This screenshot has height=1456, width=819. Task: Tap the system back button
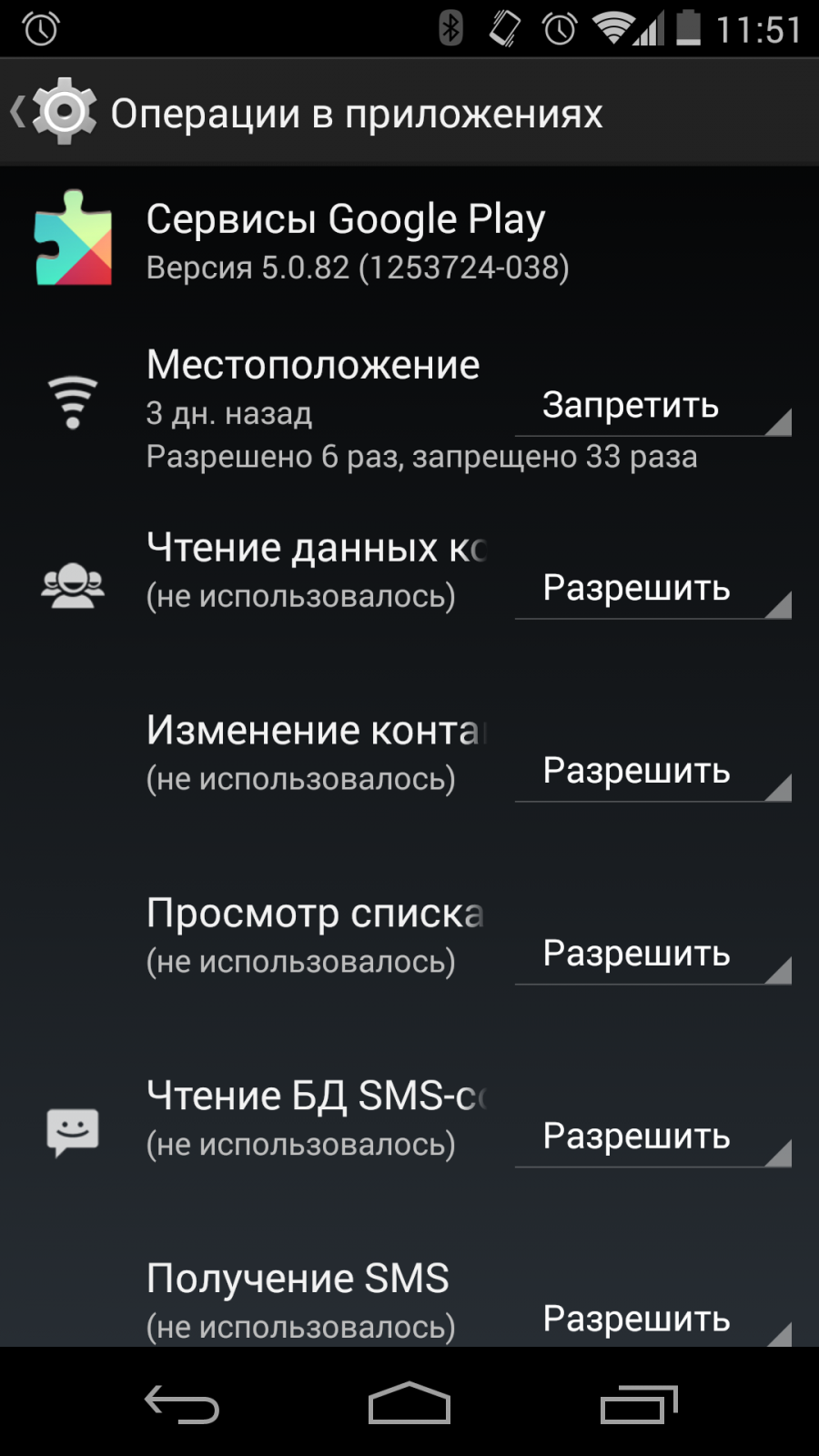pyautogui.click(x=182, y=1404)
